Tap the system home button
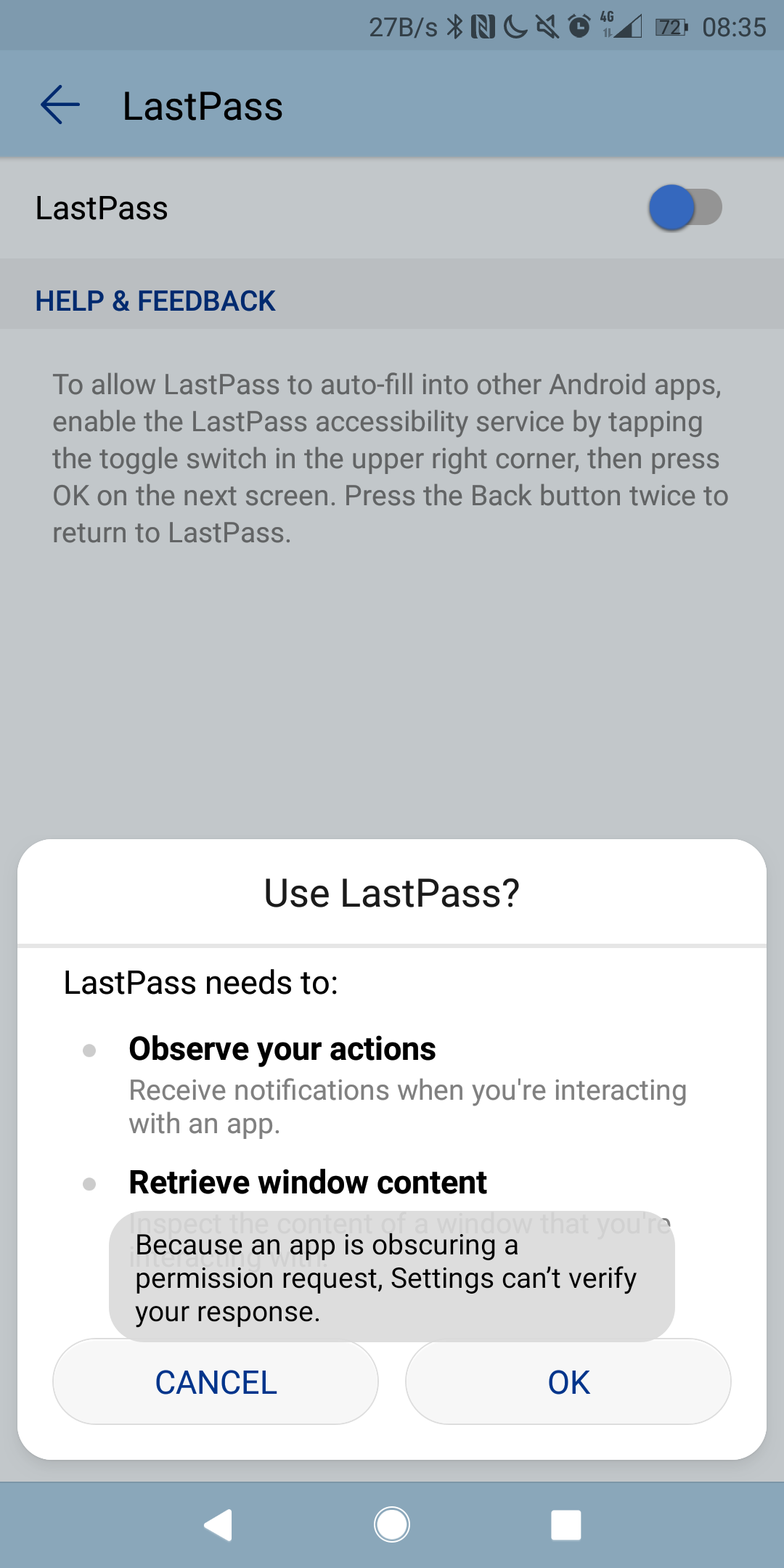 coord(392,1524)
